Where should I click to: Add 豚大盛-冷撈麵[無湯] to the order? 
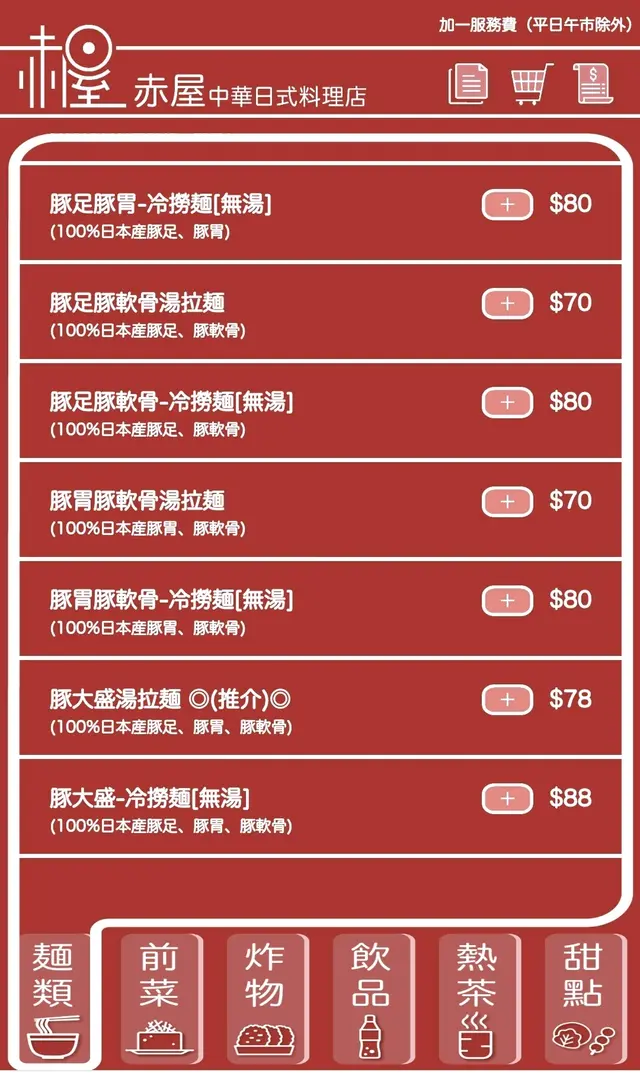tap(507, 799)
